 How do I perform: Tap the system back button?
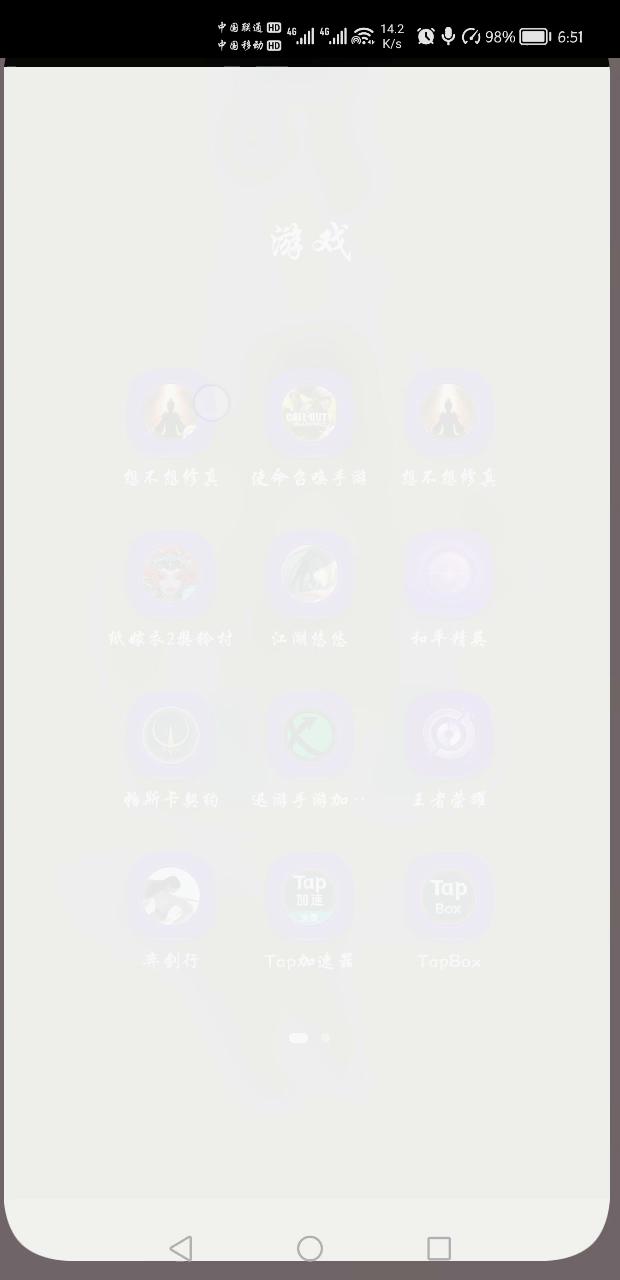181,1248
